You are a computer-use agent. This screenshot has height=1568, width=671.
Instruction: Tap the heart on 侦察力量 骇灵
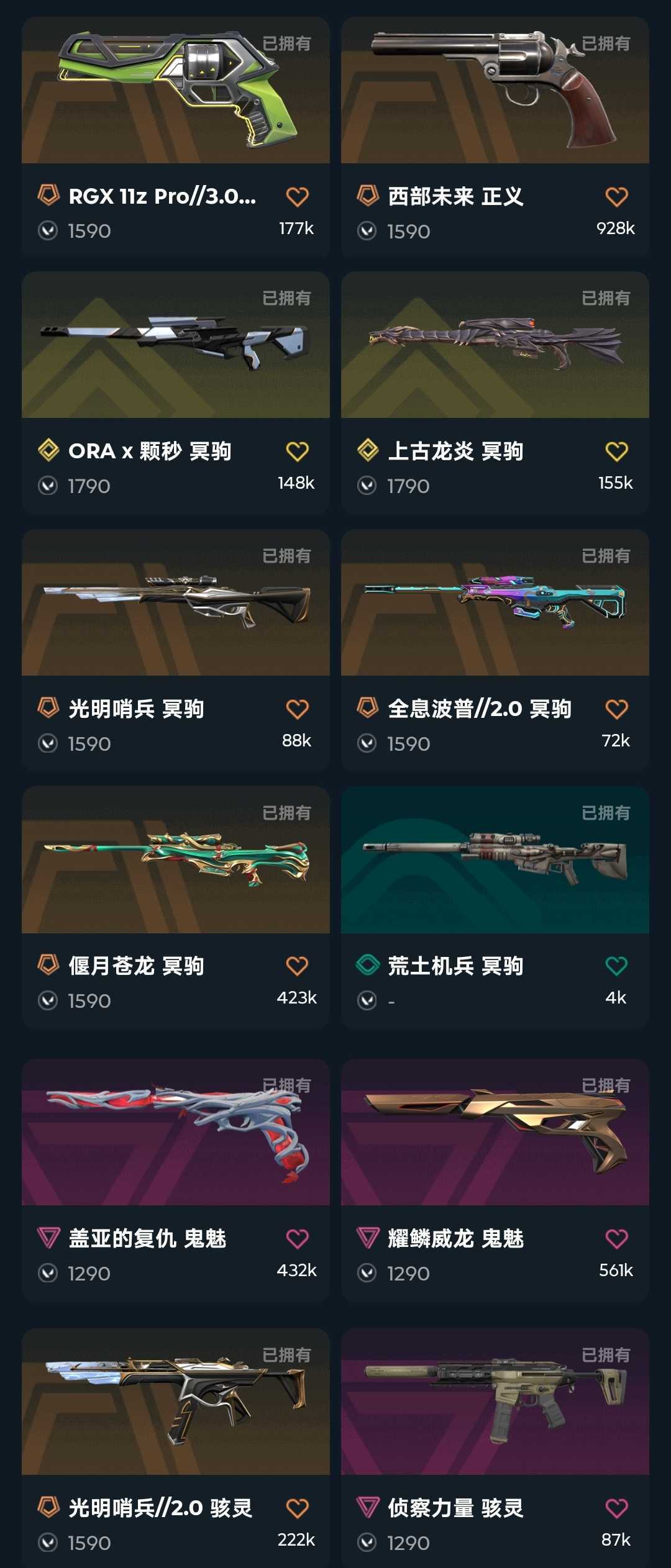click(x=616, y=1508)
